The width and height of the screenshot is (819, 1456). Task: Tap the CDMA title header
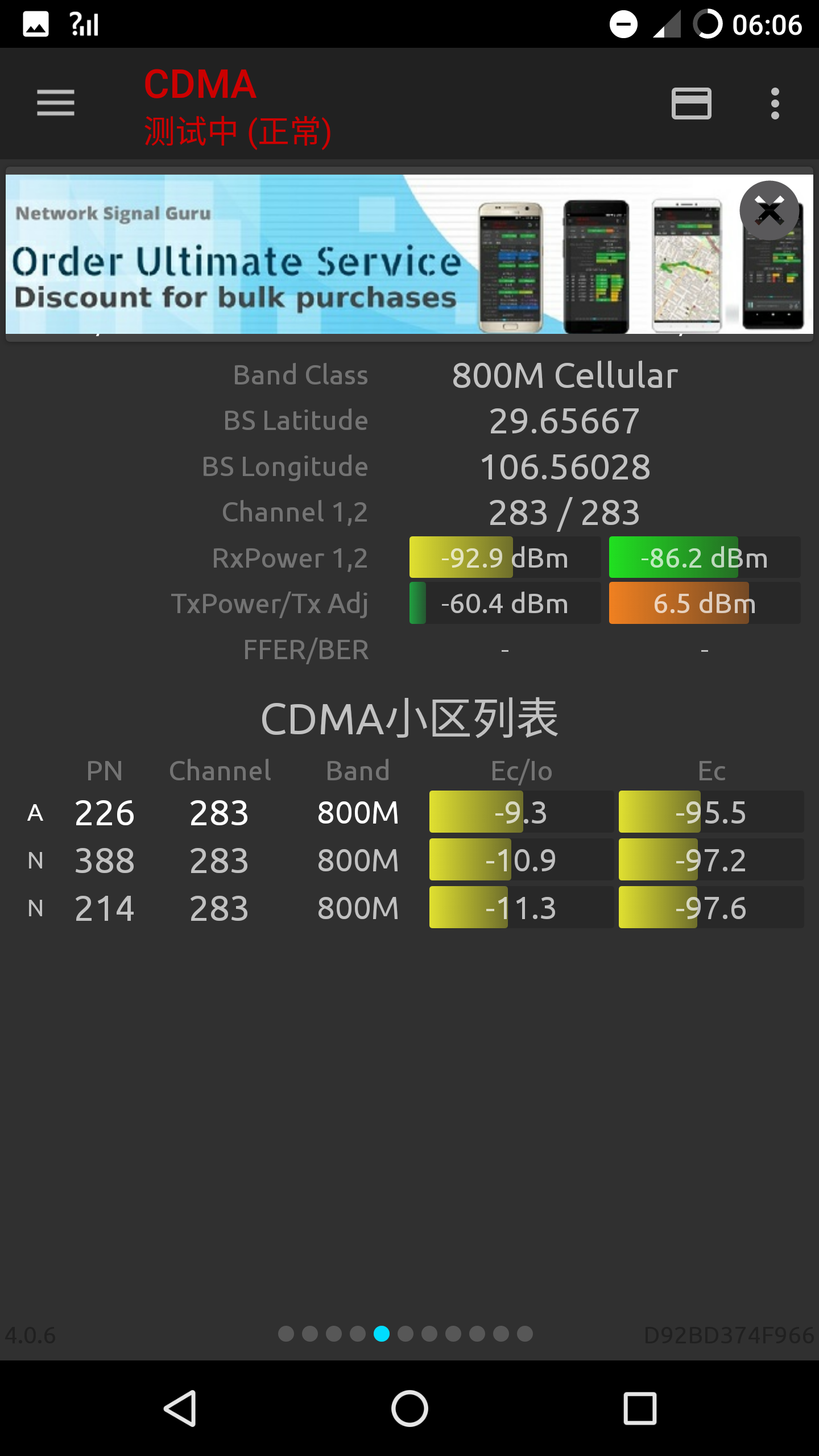click(x=200, y=83)
